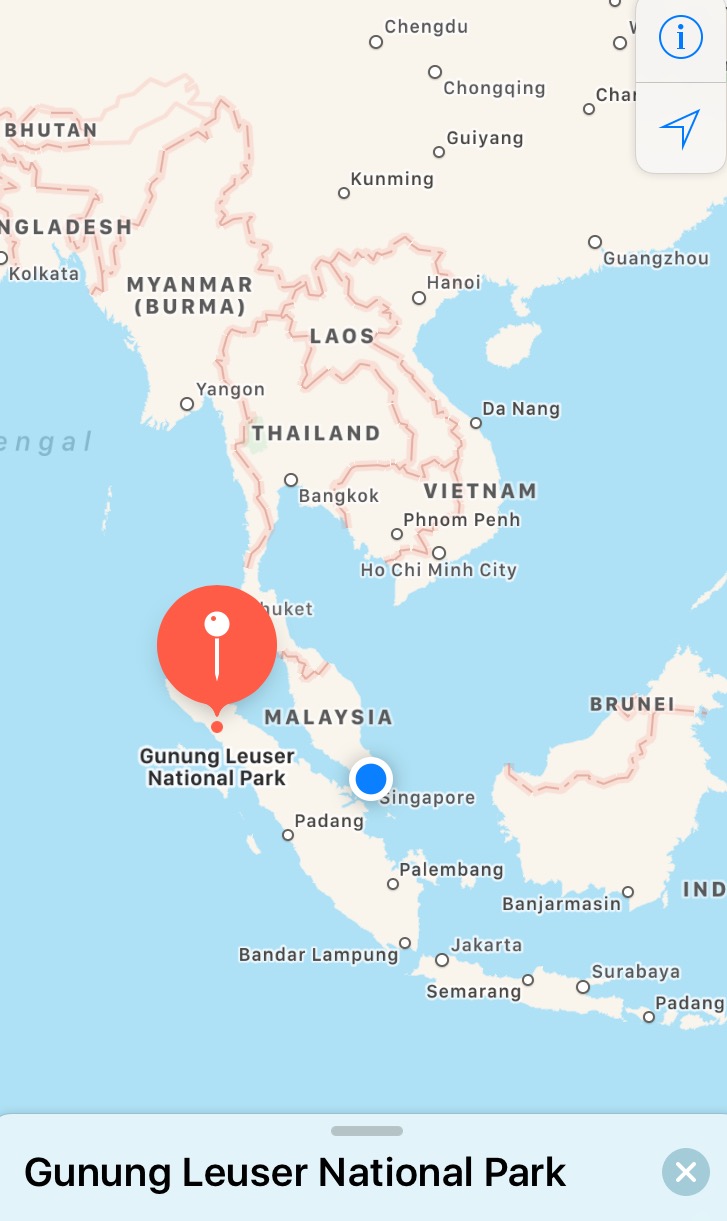This screenshot has height=1221, width=727.
Task: Expand the place card grabber handle
Action: [x=366, y=1131]
